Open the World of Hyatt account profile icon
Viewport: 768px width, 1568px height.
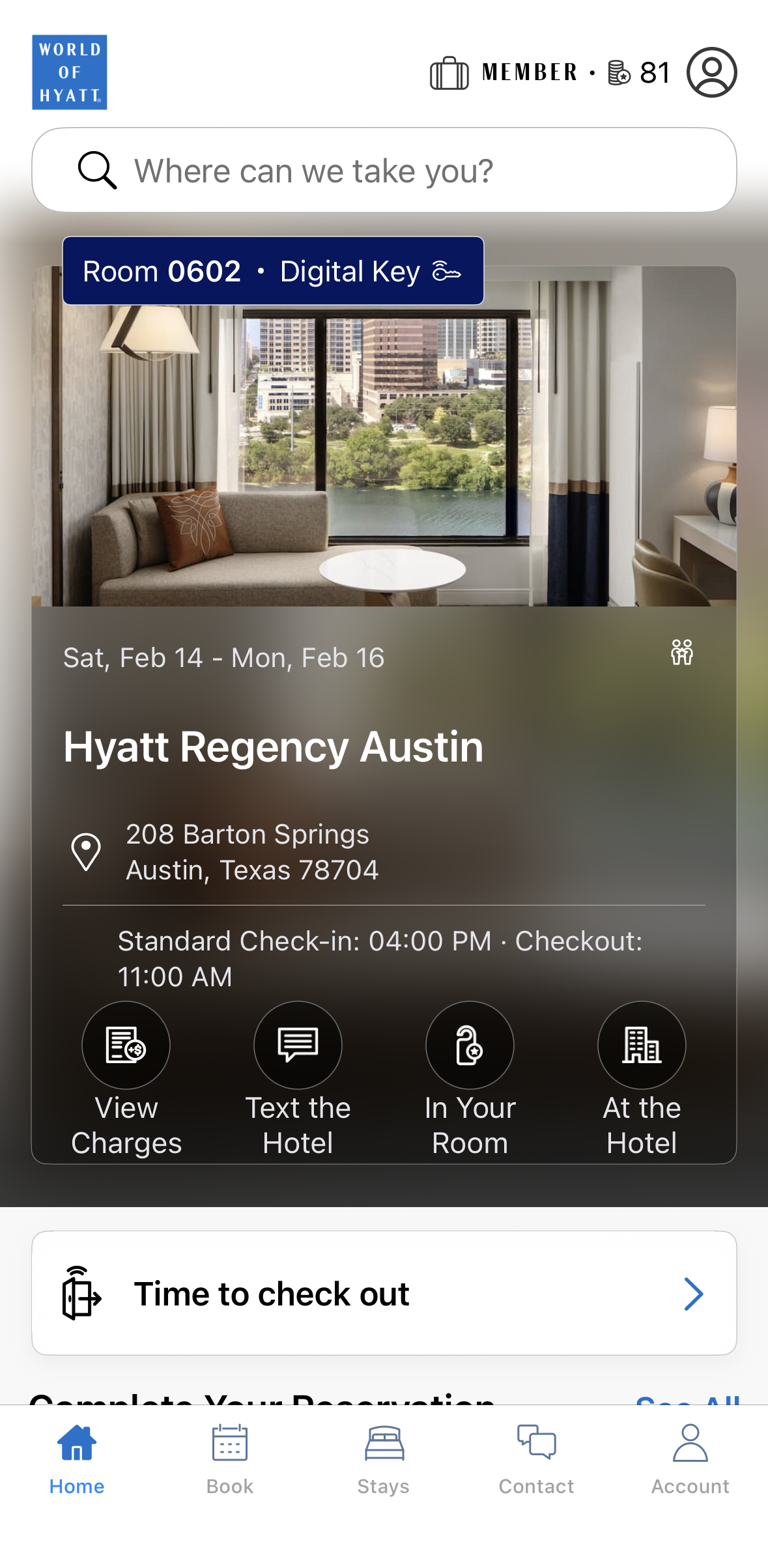point(711,73)
